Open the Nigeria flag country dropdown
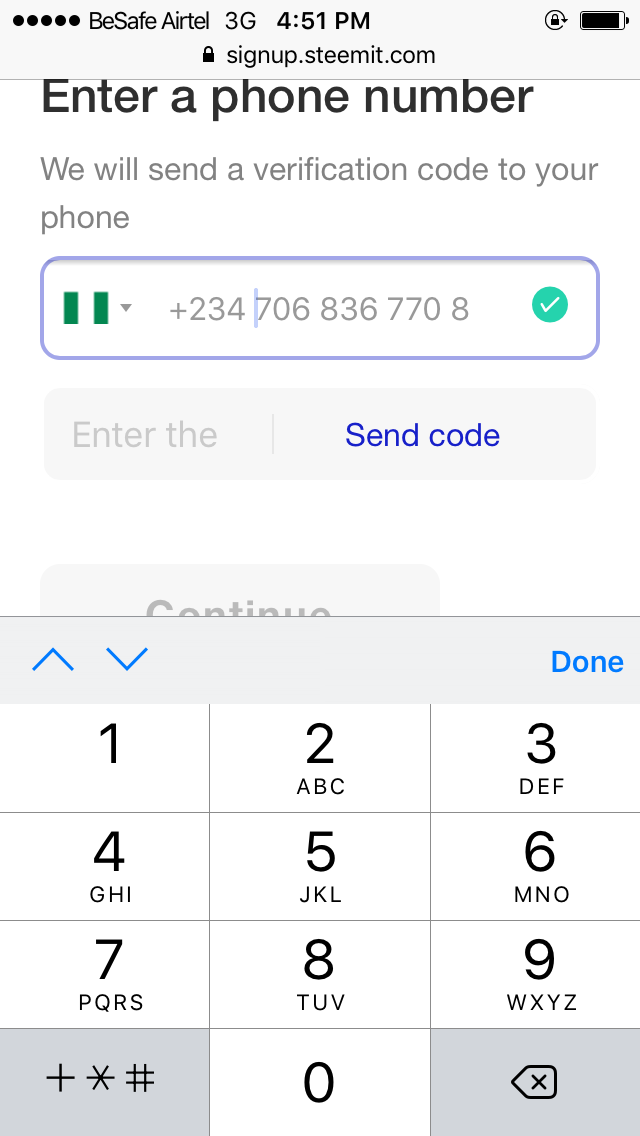This screenshot has width=640, height=1136. click(97, 308)
